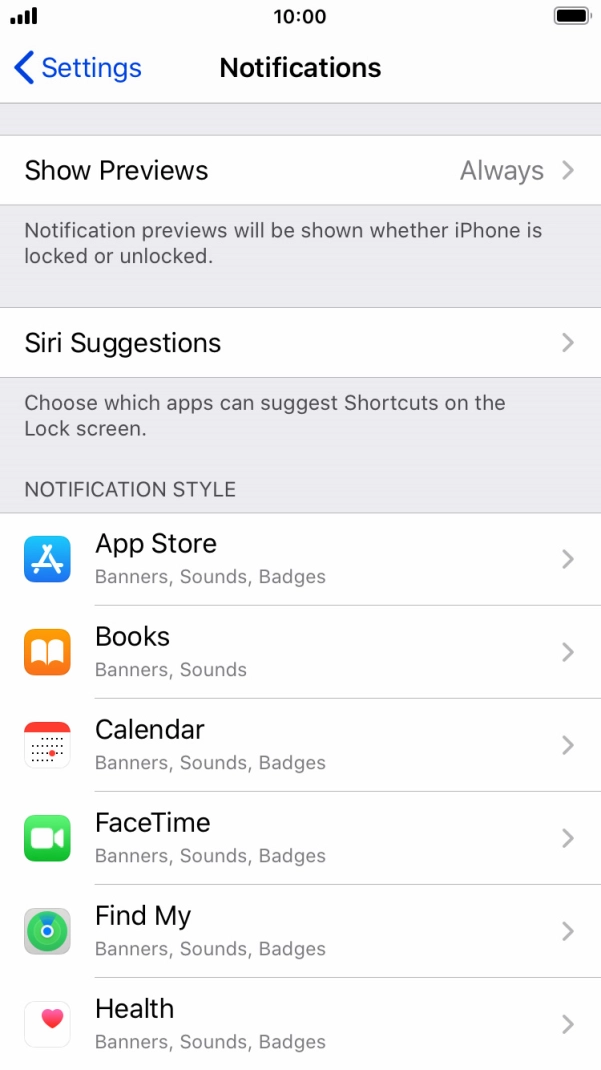Image resolution: width=601 pixels, height=1070 pixels.
Task: Open Show Previews setting
Action: [x=300, y=171]
